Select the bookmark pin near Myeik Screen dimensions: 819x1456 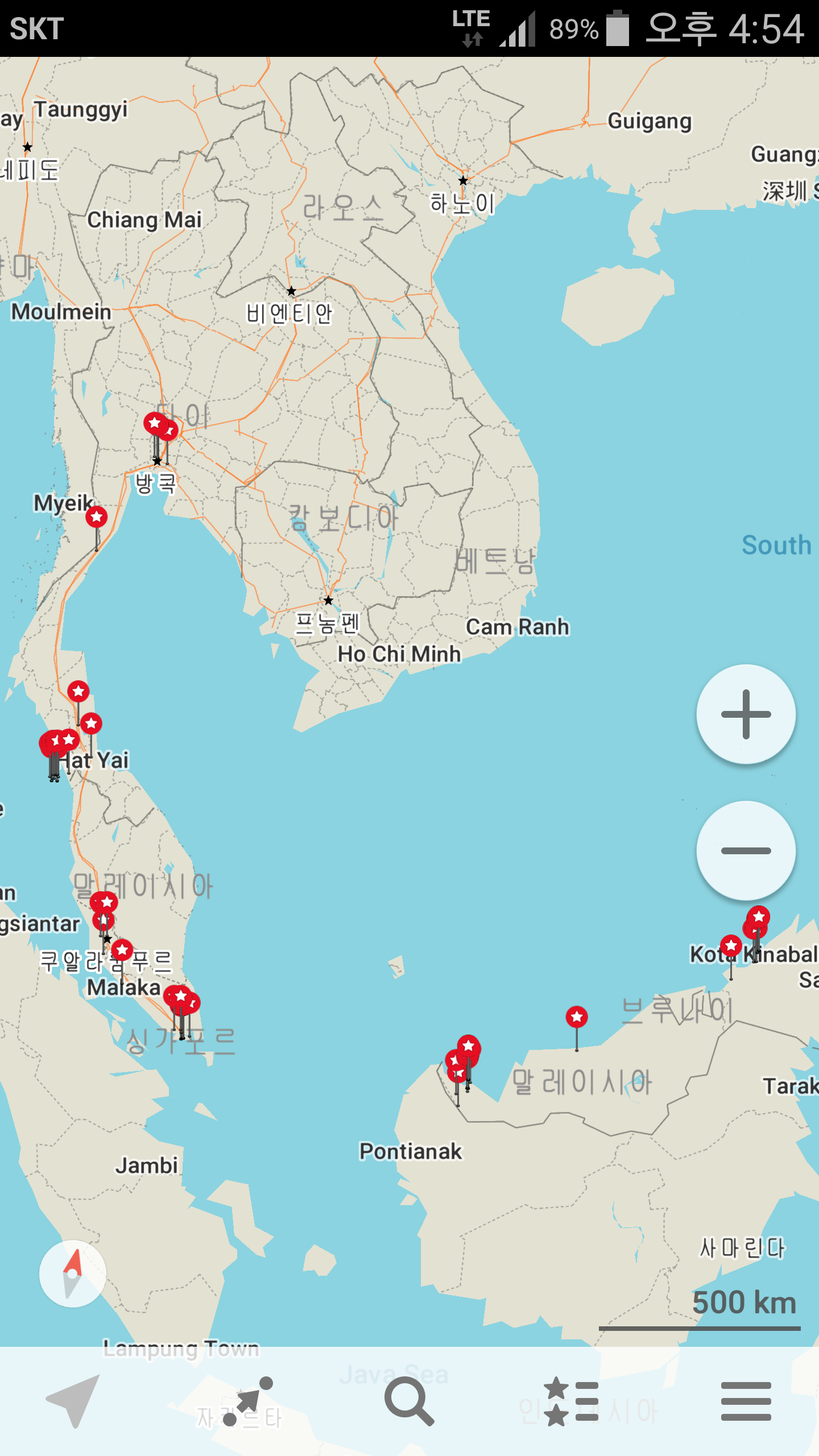(97, 517)
